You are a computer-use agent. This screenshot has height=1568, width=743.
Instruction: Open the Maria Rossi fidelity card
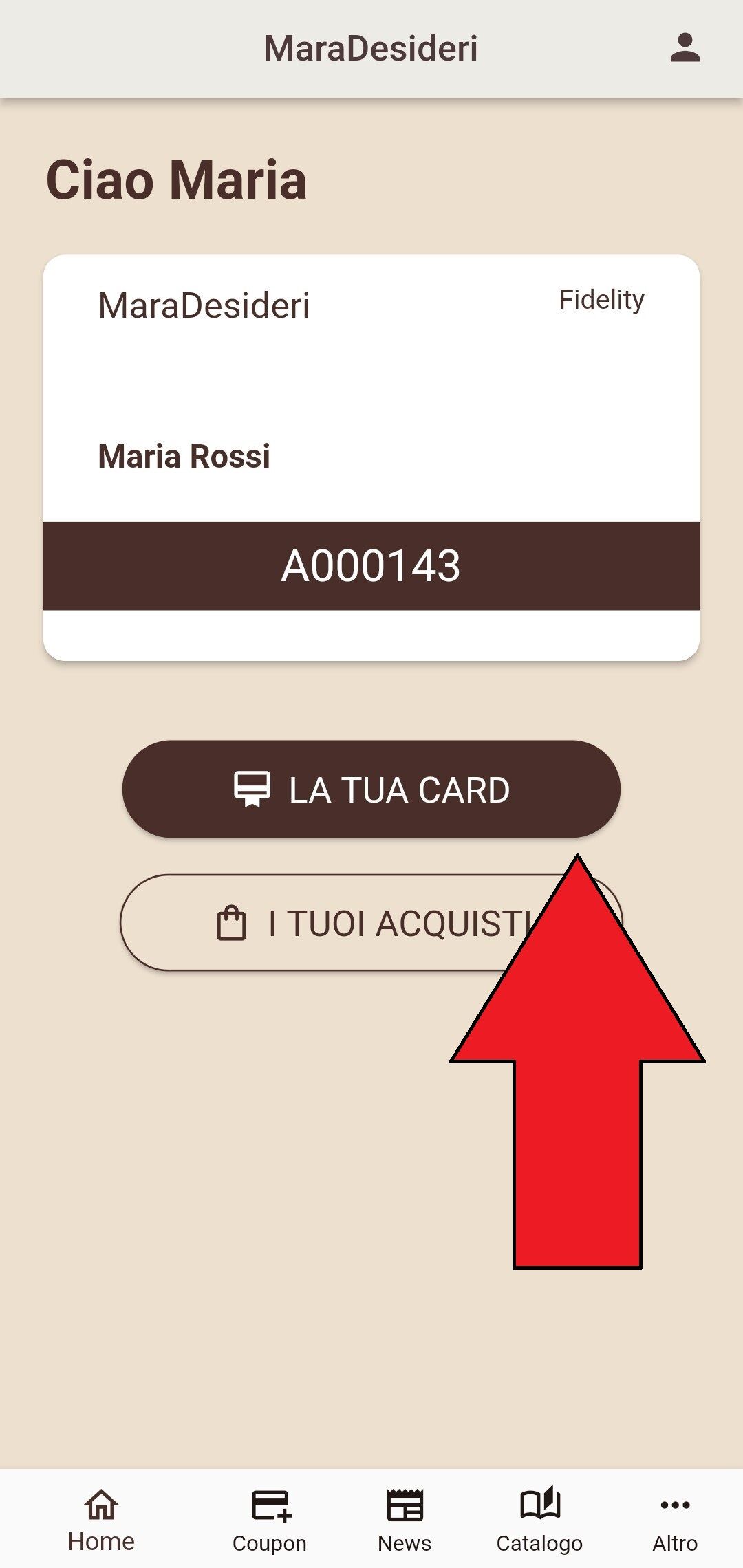[x=371, y=457]
